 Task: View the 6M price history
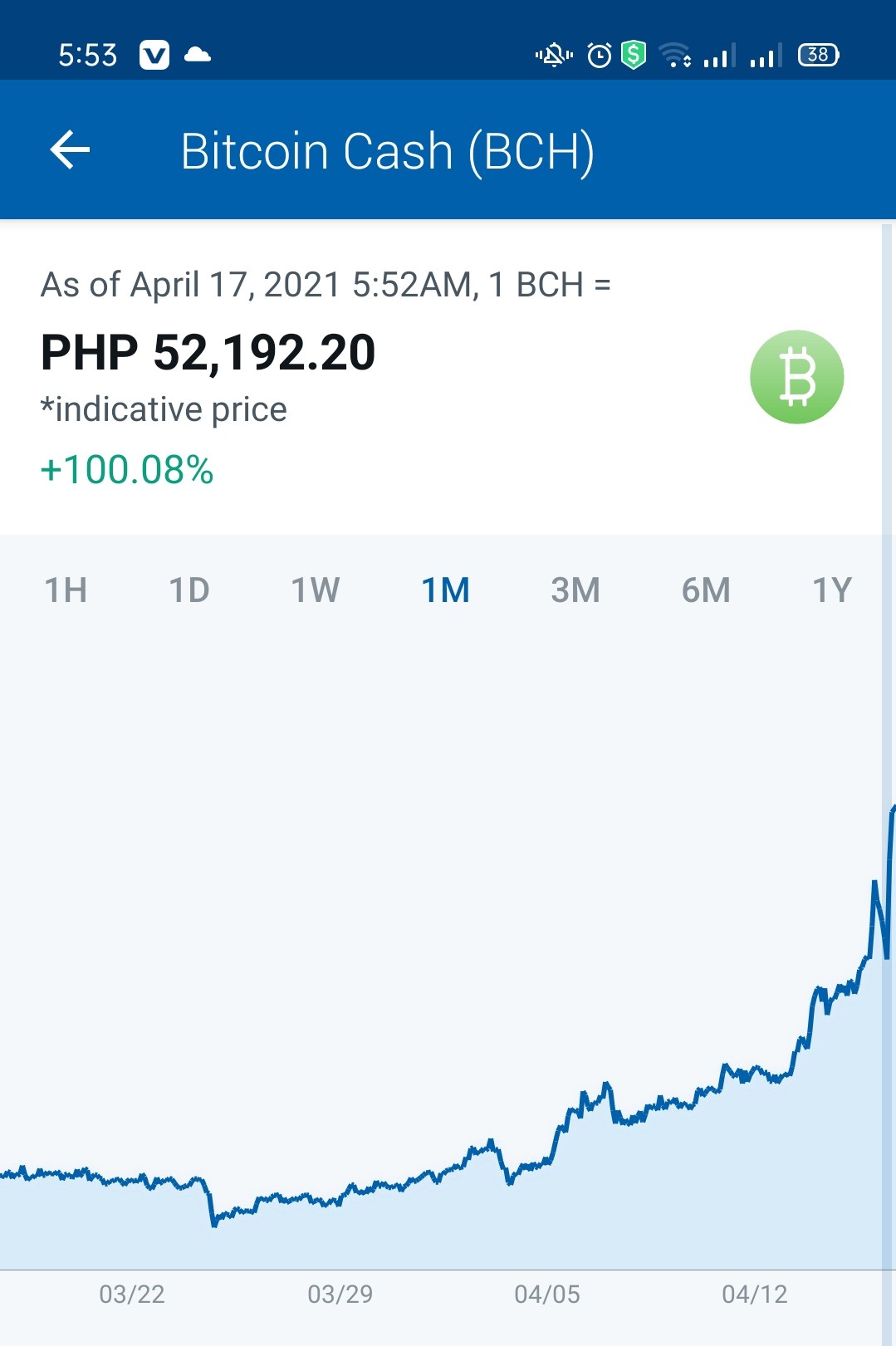pos(706,590)
